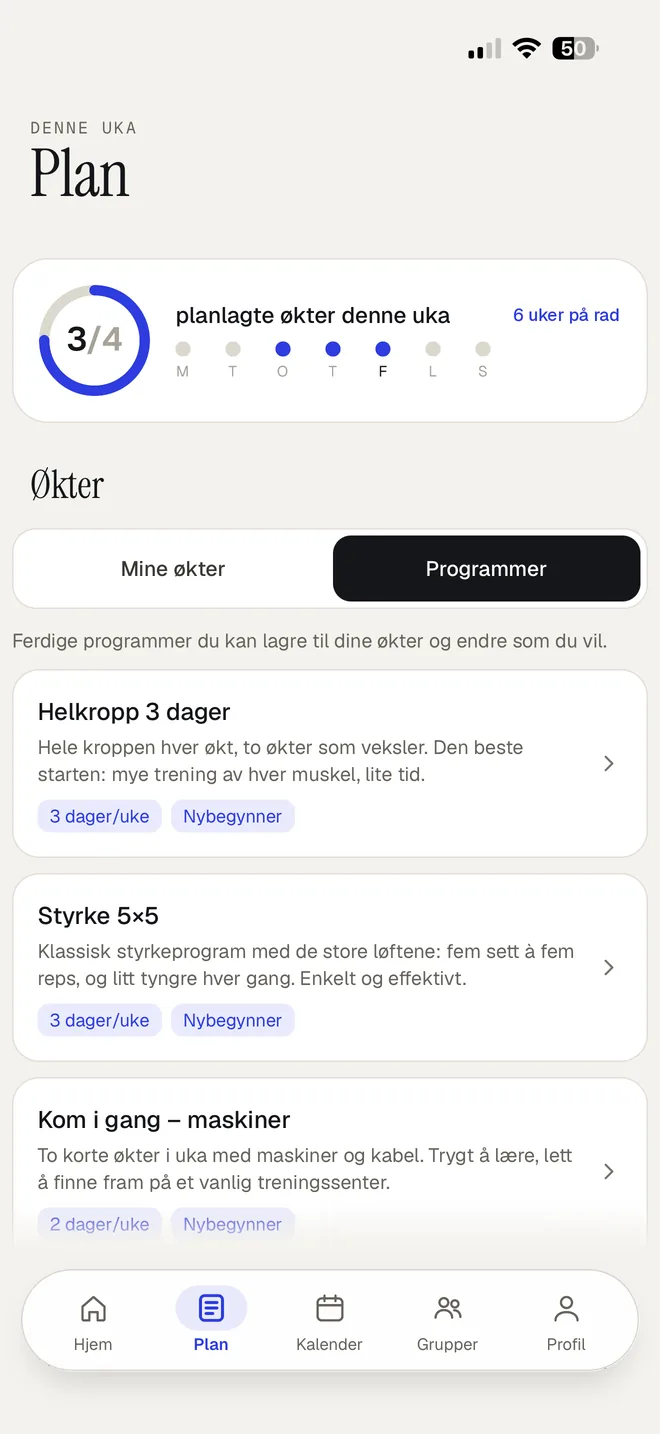Open the Helkropp 3 dager program
Image resolution: width=660 pixels, height=1434 pixels.
pos(330,764)
